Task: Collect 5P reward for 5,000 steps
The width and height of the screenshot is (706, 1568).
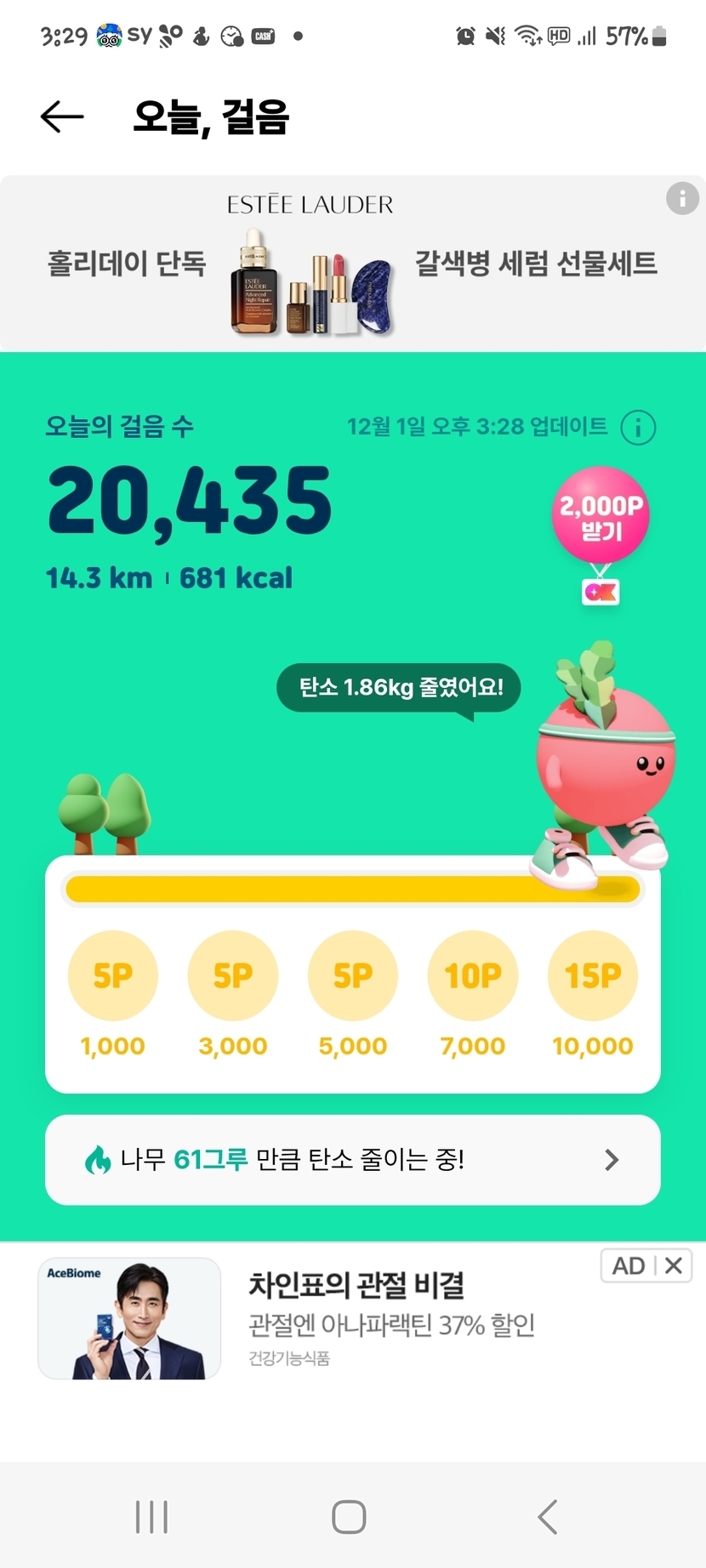Action: tap(353, 975)
